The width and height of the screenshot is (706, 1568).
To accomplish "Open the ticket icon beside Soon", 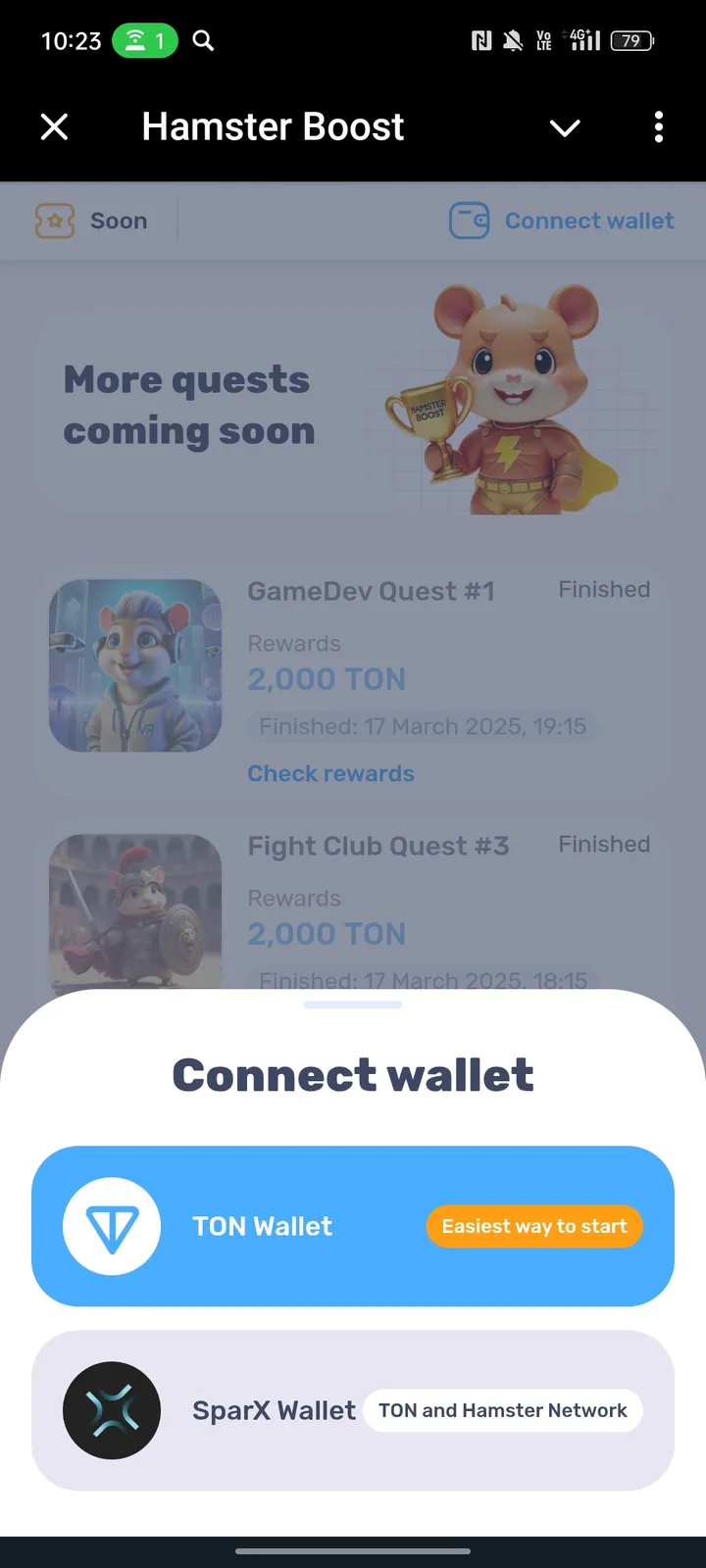I will (x=54, y=220).
